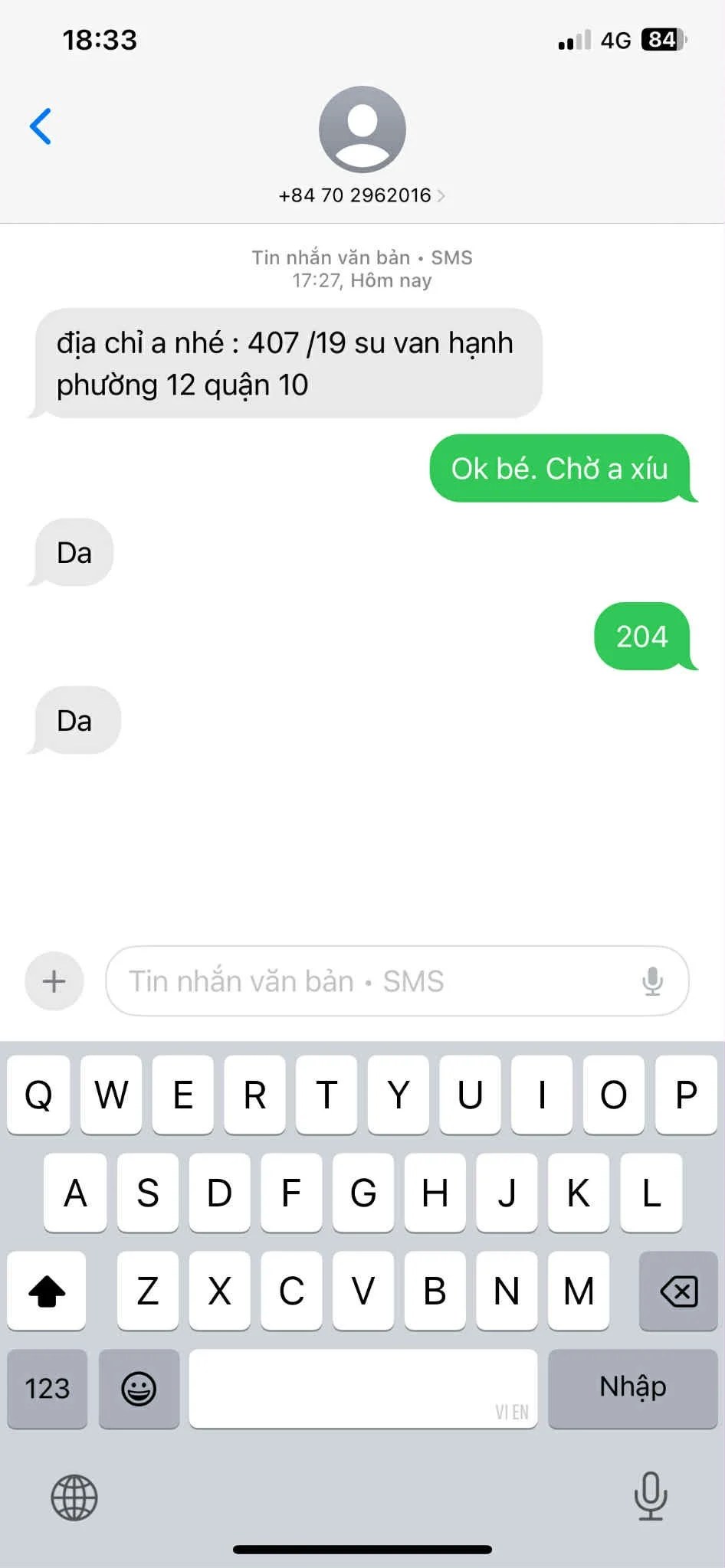Switch keyboard language with globe icon
Viewport: 725px width, 1568px height.
(74, 1498)
